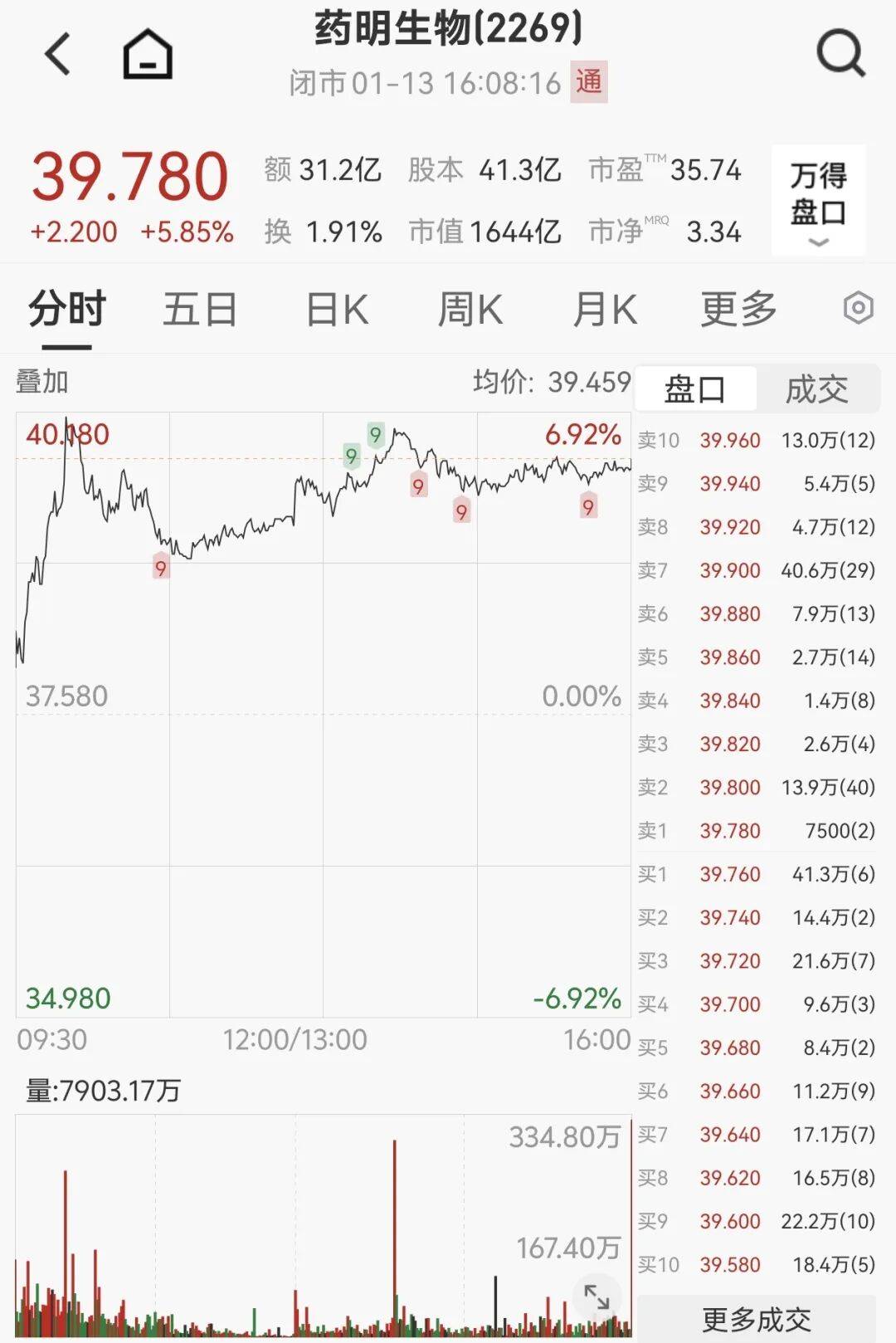This screenshot has width=896, height=1343.
Task: Switch to the 成交 tab
Action: coord(817,388)
